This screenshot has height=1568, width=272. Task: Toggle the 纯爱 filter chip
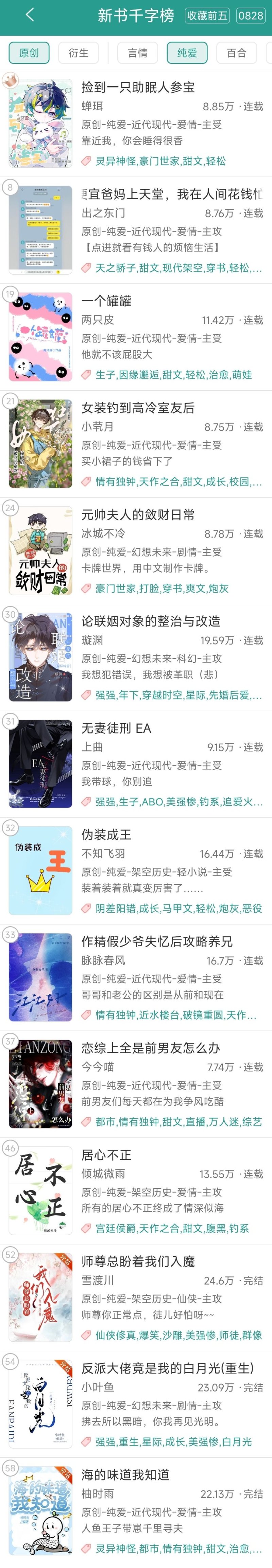(x=187, y=53)
